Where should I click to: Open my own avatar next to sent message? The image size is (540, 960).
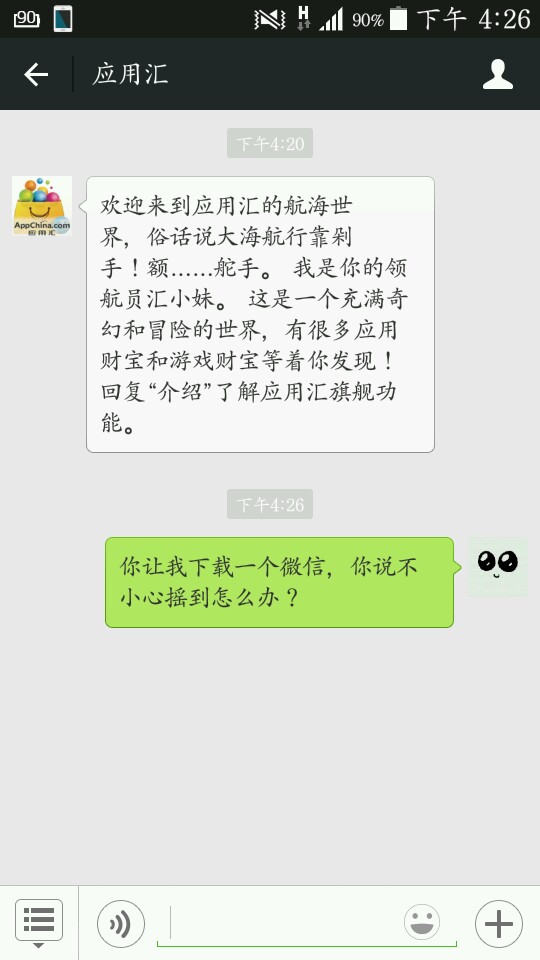(497, 567)
